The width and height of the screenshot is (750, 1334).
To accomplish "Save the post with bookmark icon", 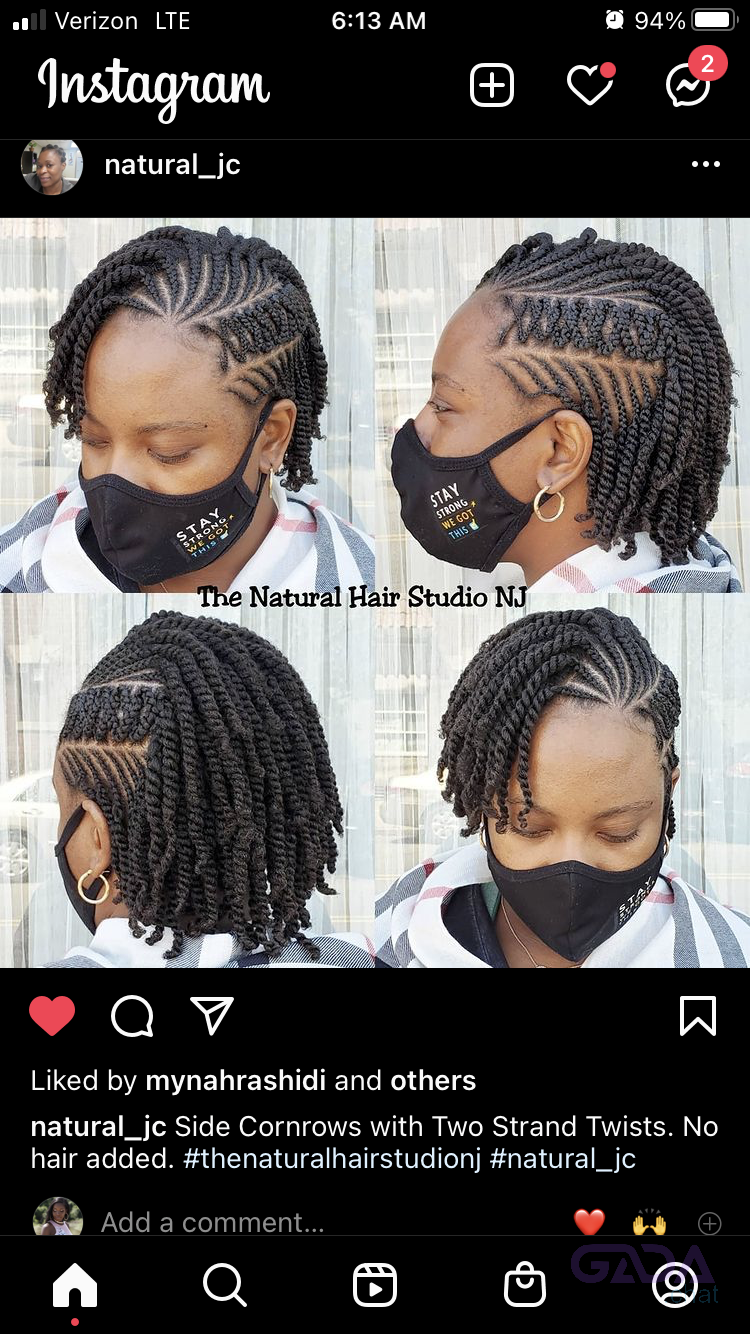I will [x=697, y=1017].
